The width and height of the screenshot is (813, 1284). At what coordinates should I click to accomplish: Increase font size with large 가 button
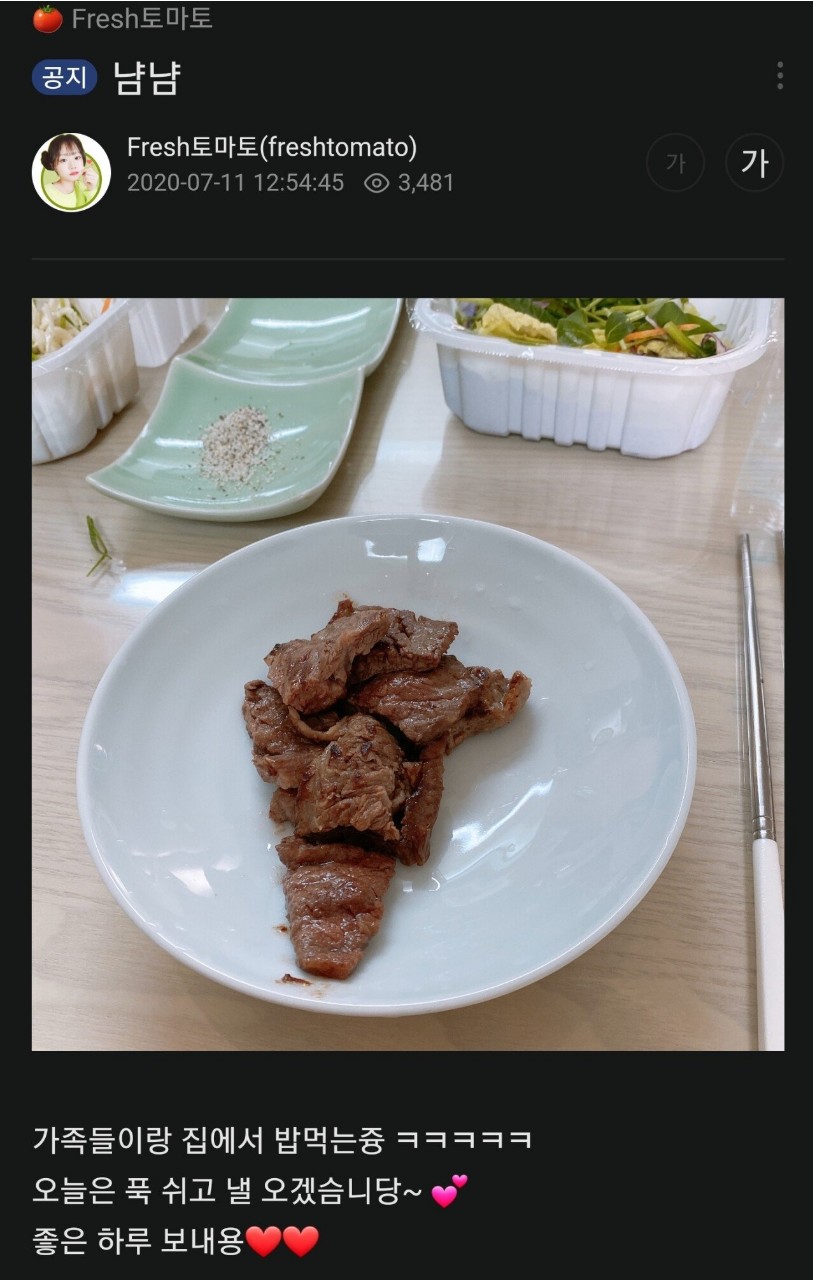click(754, 163)
